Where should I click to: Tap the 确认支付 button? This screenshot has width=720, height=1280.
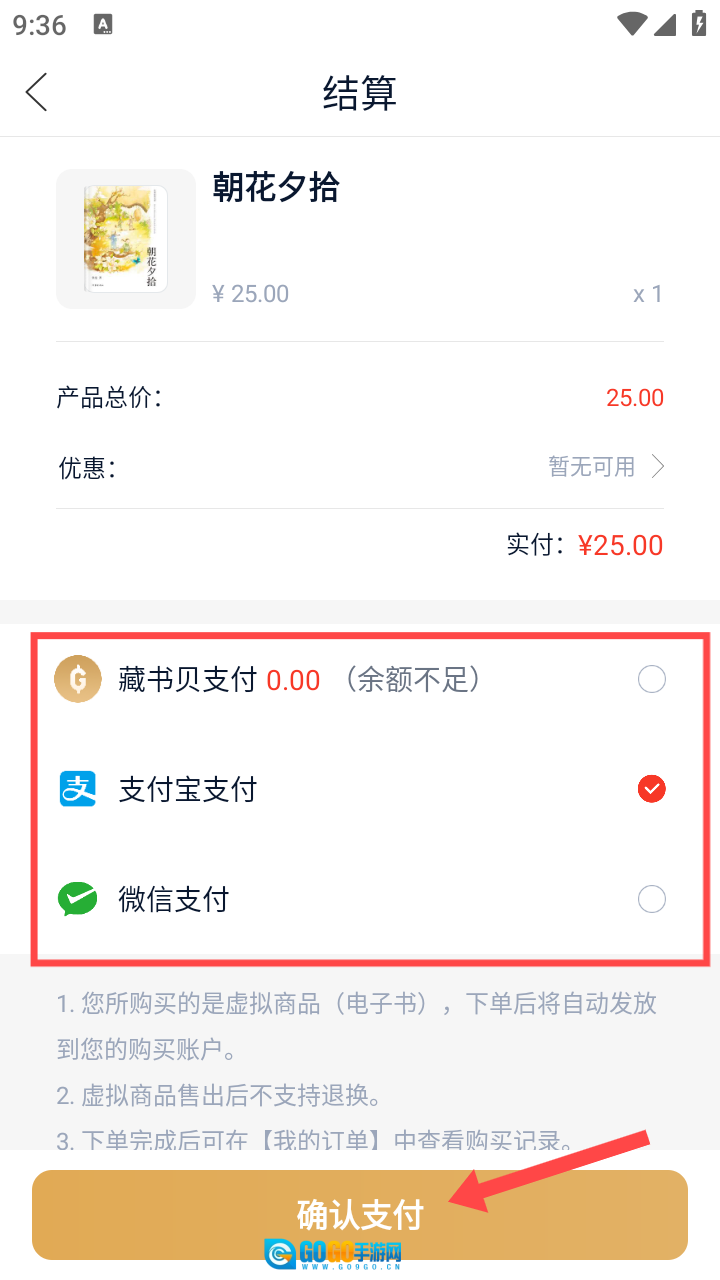coord(360,1214)
